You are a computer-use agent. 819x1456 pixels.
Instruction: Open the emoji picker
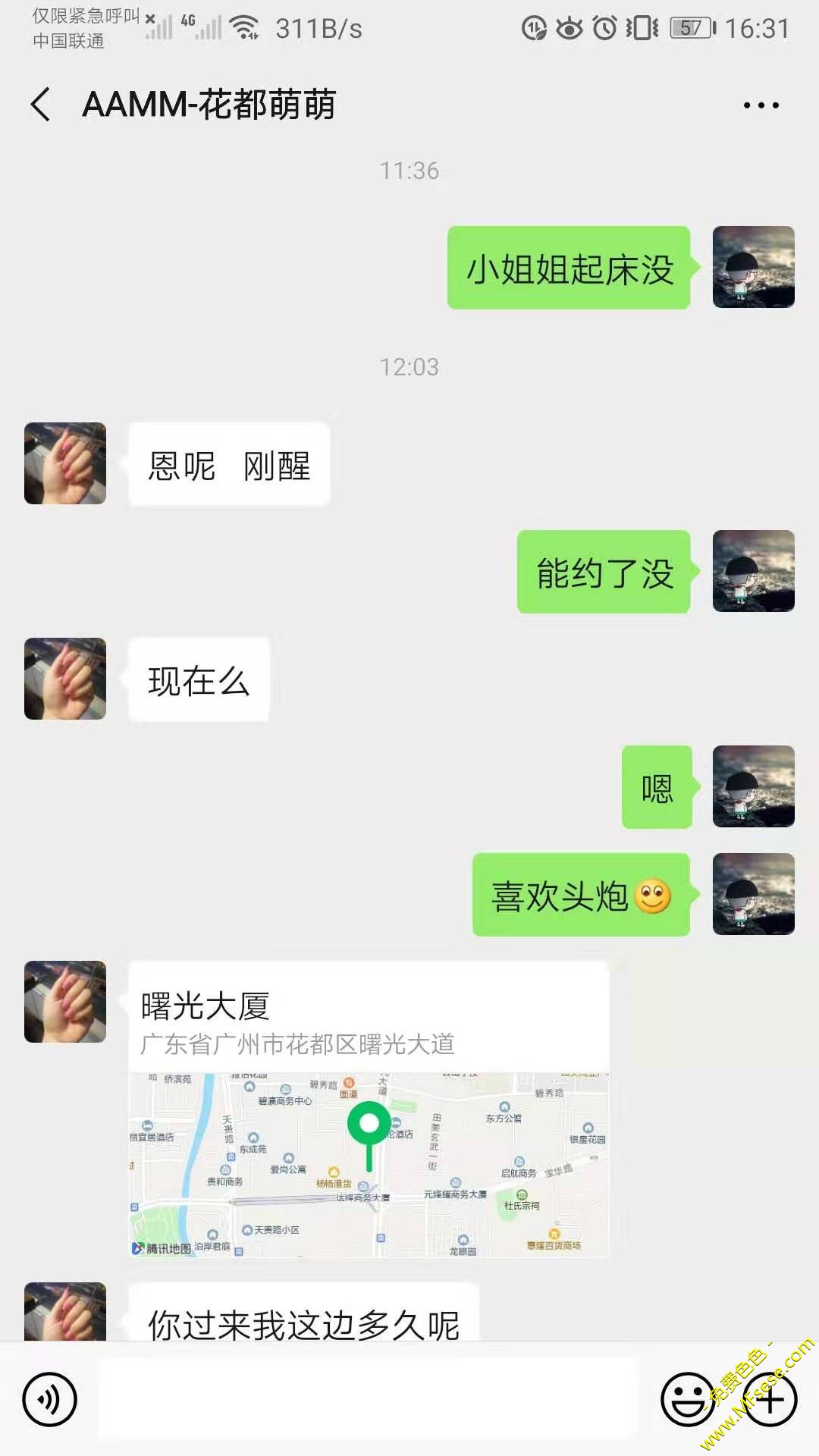[688, 1399]
